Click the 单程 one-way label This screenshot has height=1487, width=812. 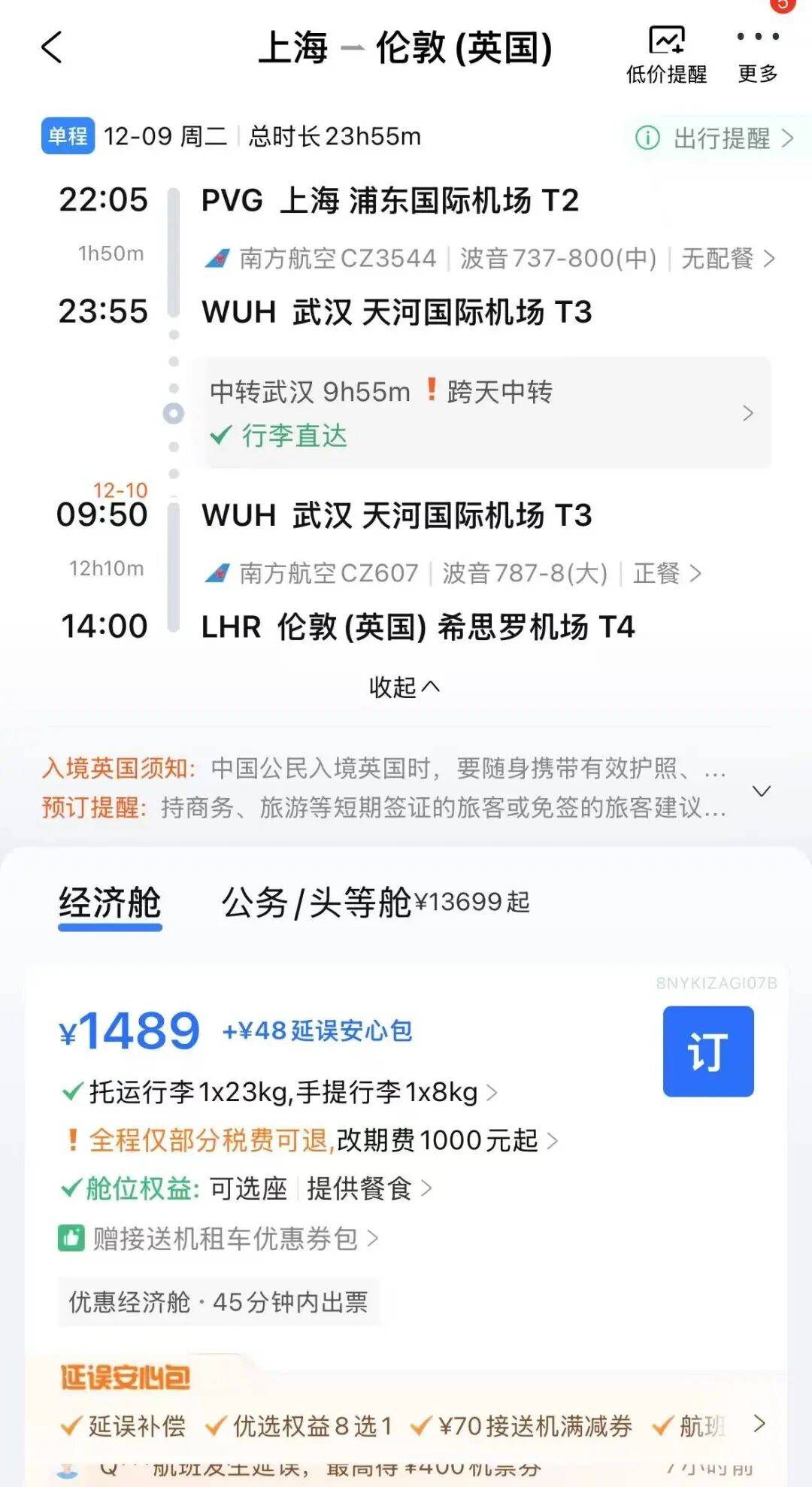pyautogui.click(x=66, y=137)
